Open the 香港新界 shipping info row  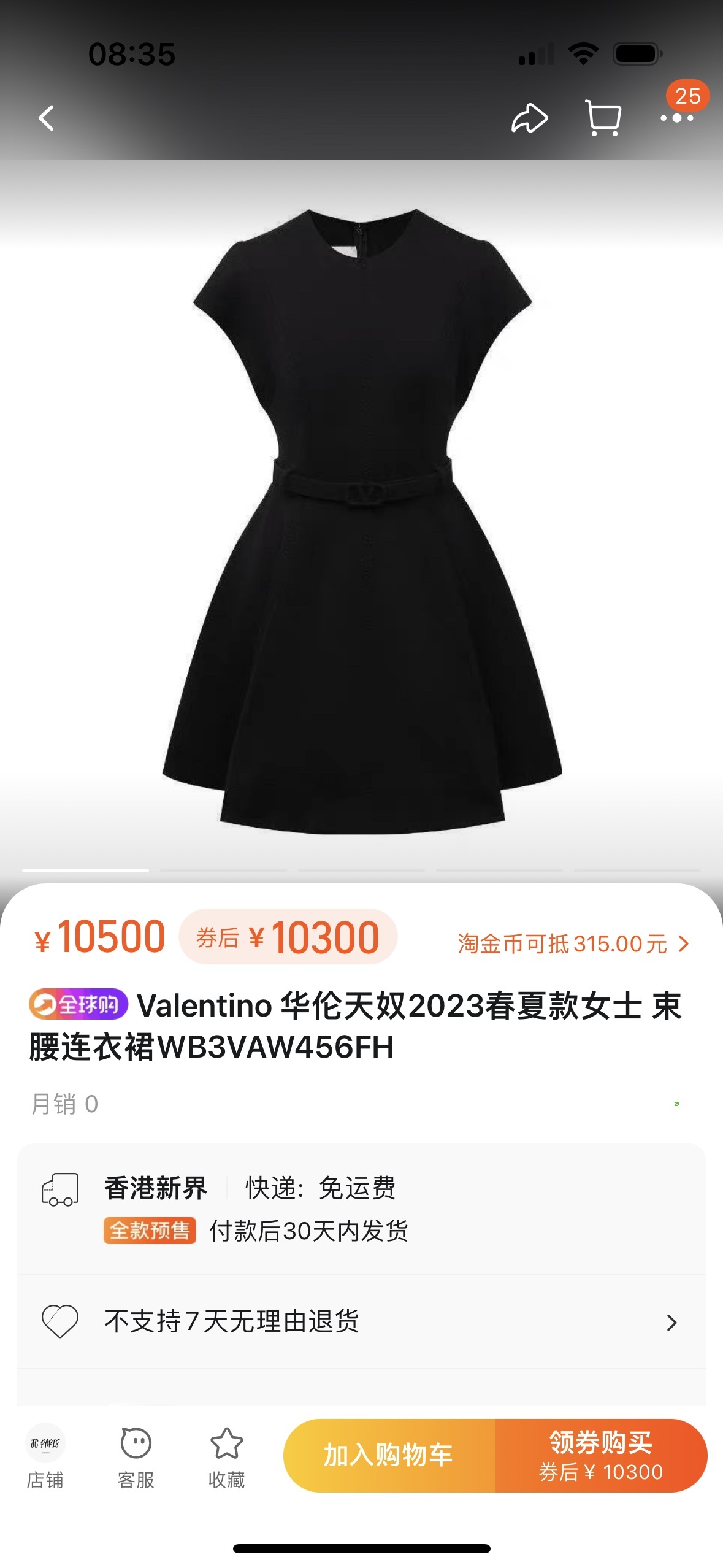pyautogui.click(x=362, y=1207)
